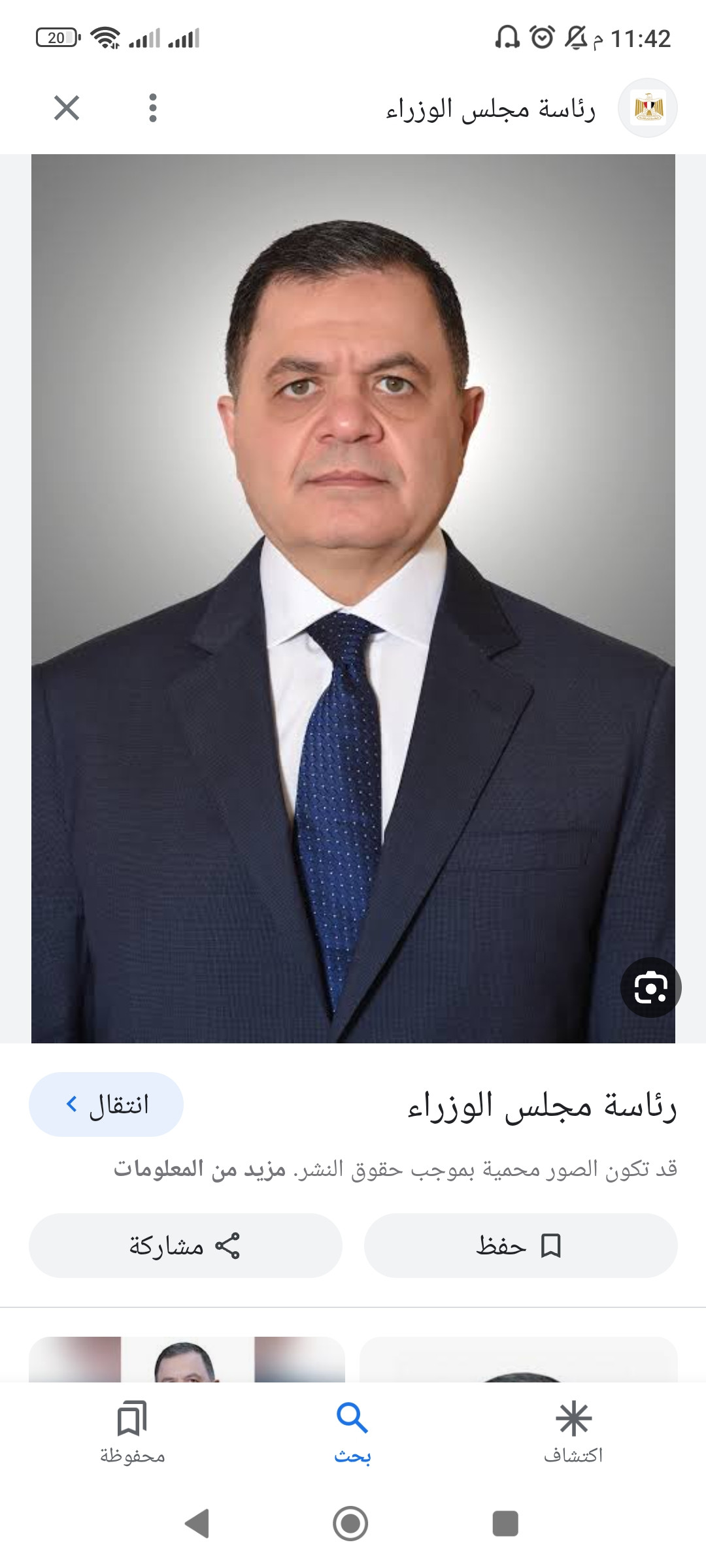
Task: Open the رئاسة مجلس الوزراء source title
Action: coord(542,1105)
